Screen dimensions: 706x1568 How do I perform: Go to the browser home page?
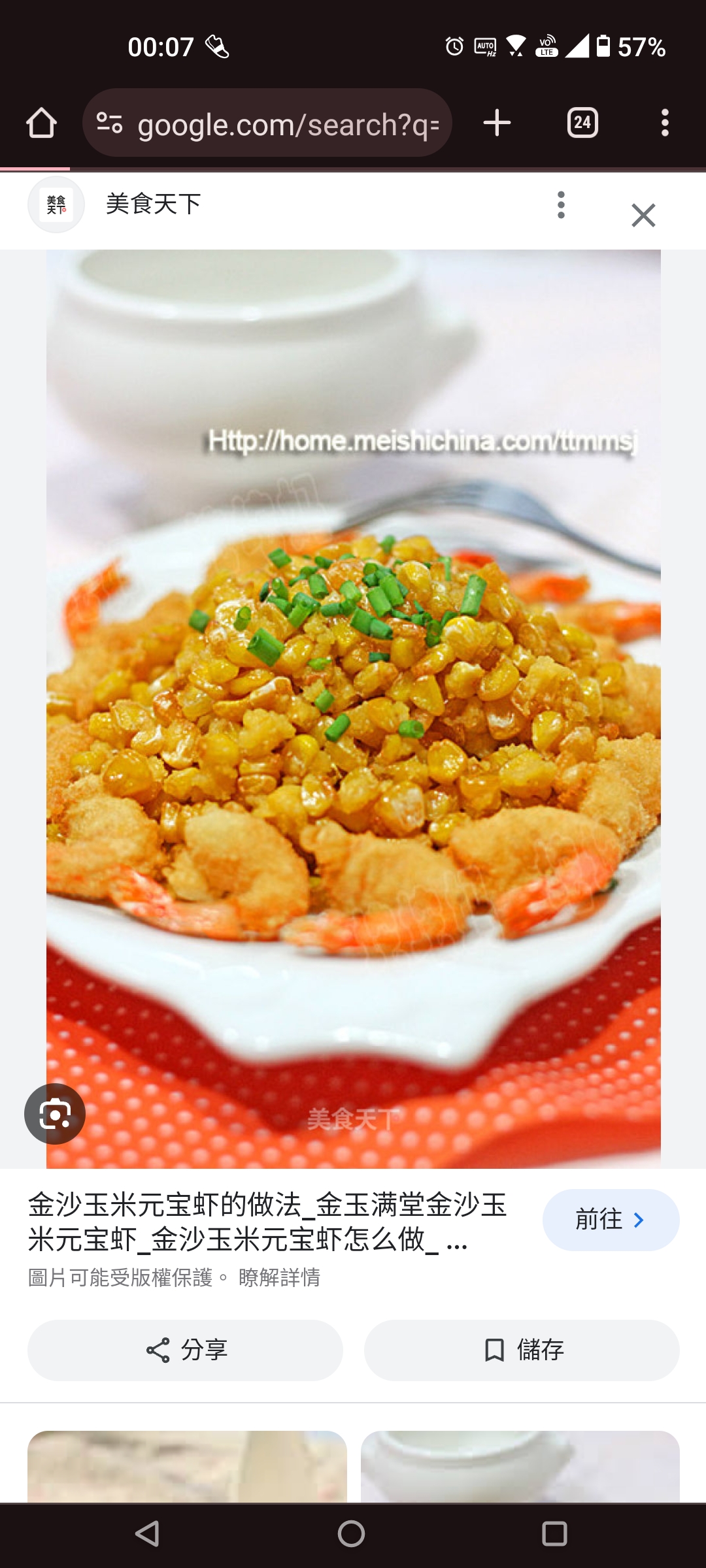click(41, 123)
